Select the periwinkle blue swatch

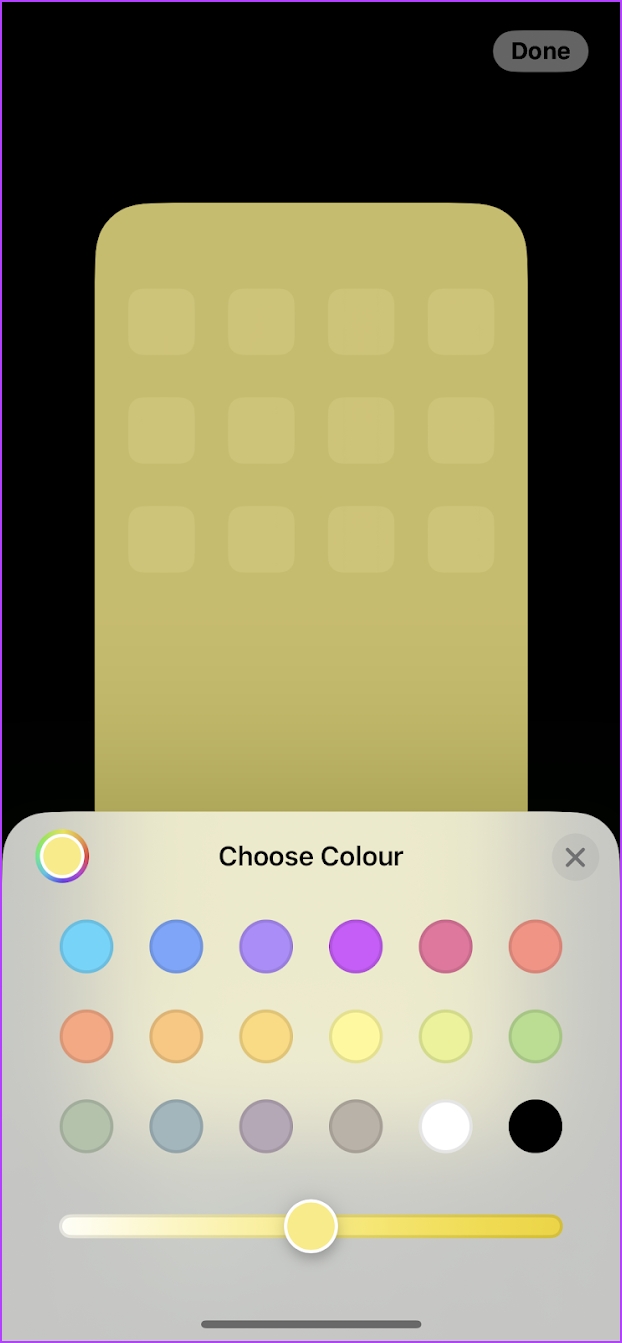tap(176, 946)
